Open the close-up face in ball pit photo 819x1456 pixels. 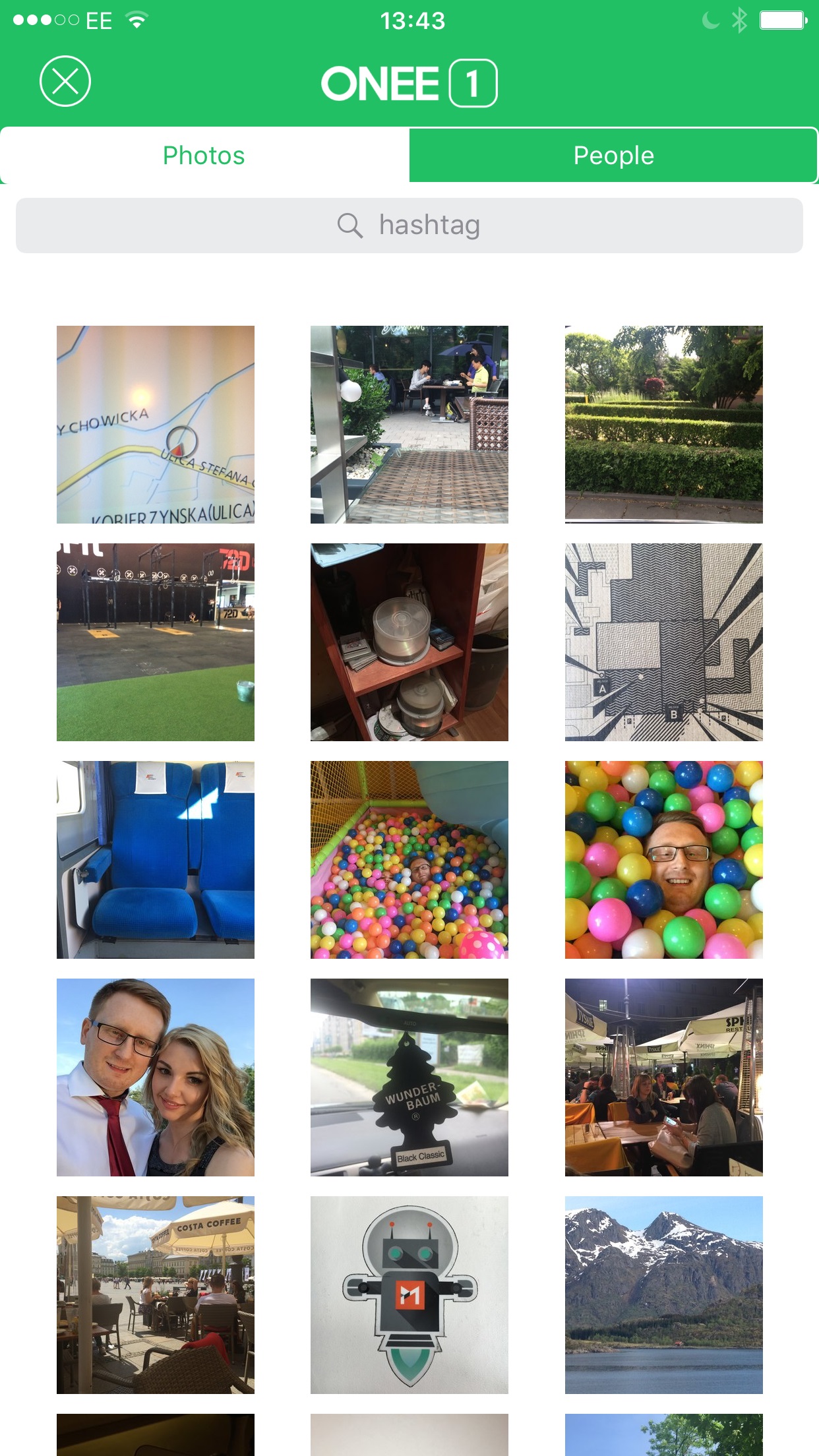[x=663, y=860]
